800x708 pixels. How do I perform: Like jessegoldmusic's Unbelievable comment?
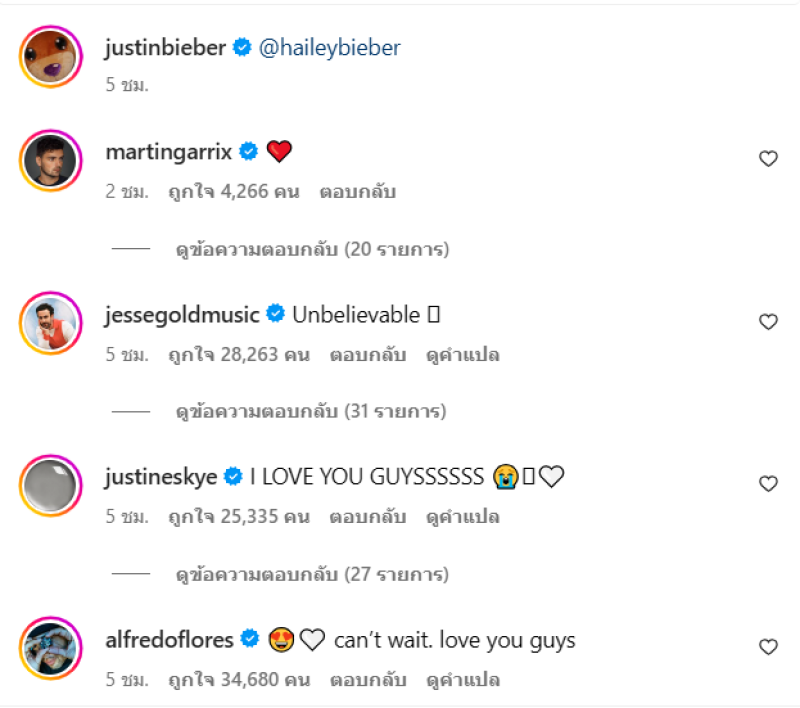tap(768, 321)
